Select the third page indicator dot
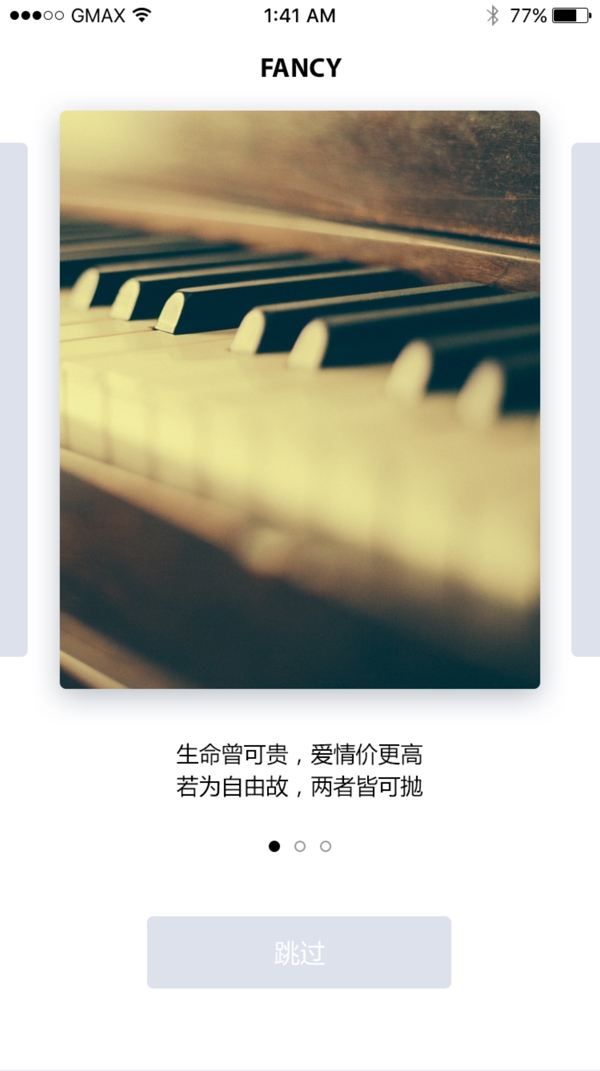The image size is (600, 1071). pos(325,846)
